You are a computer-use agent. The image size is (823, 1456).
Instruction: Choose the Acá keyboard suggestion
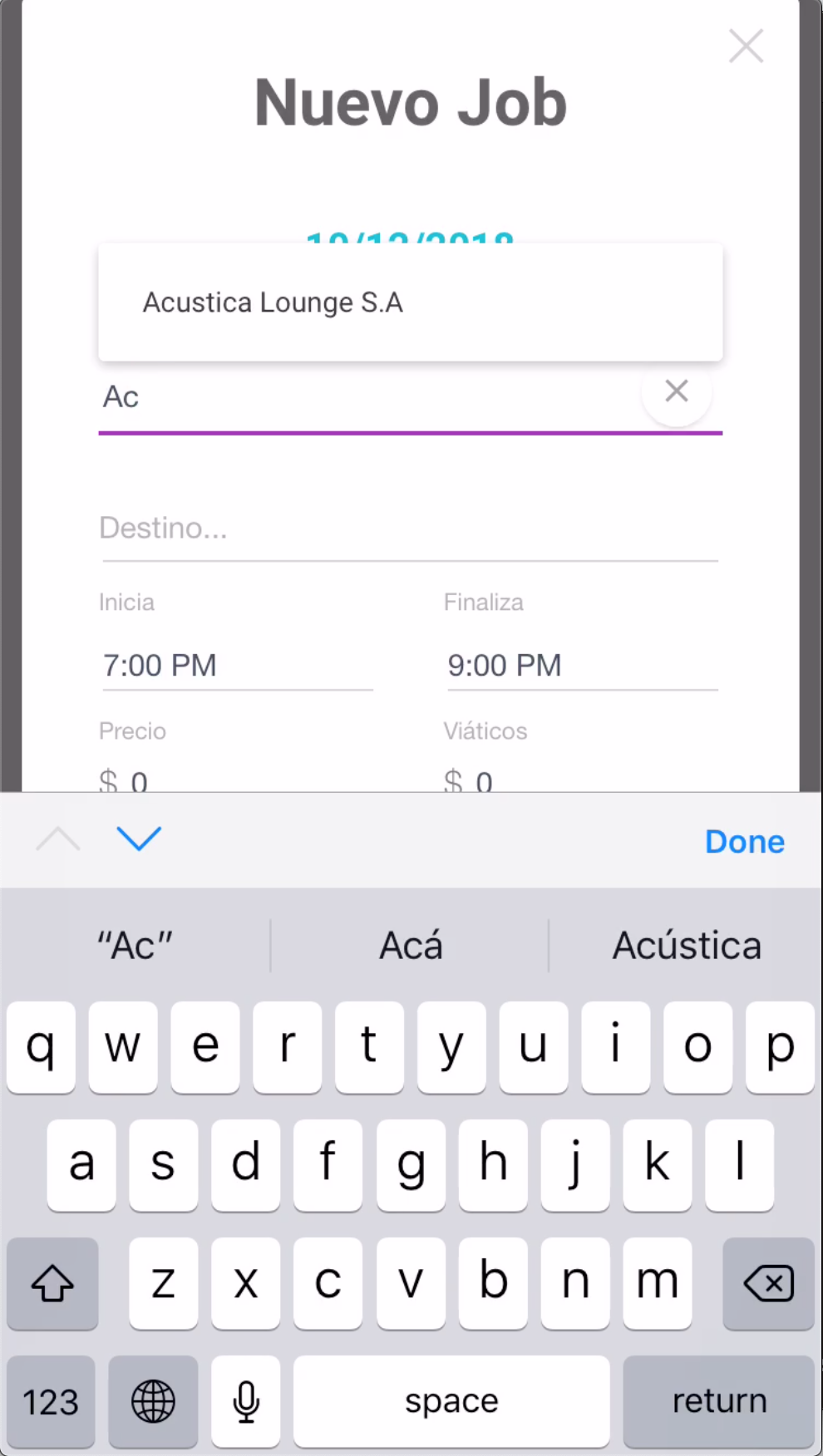click(411, 946)
